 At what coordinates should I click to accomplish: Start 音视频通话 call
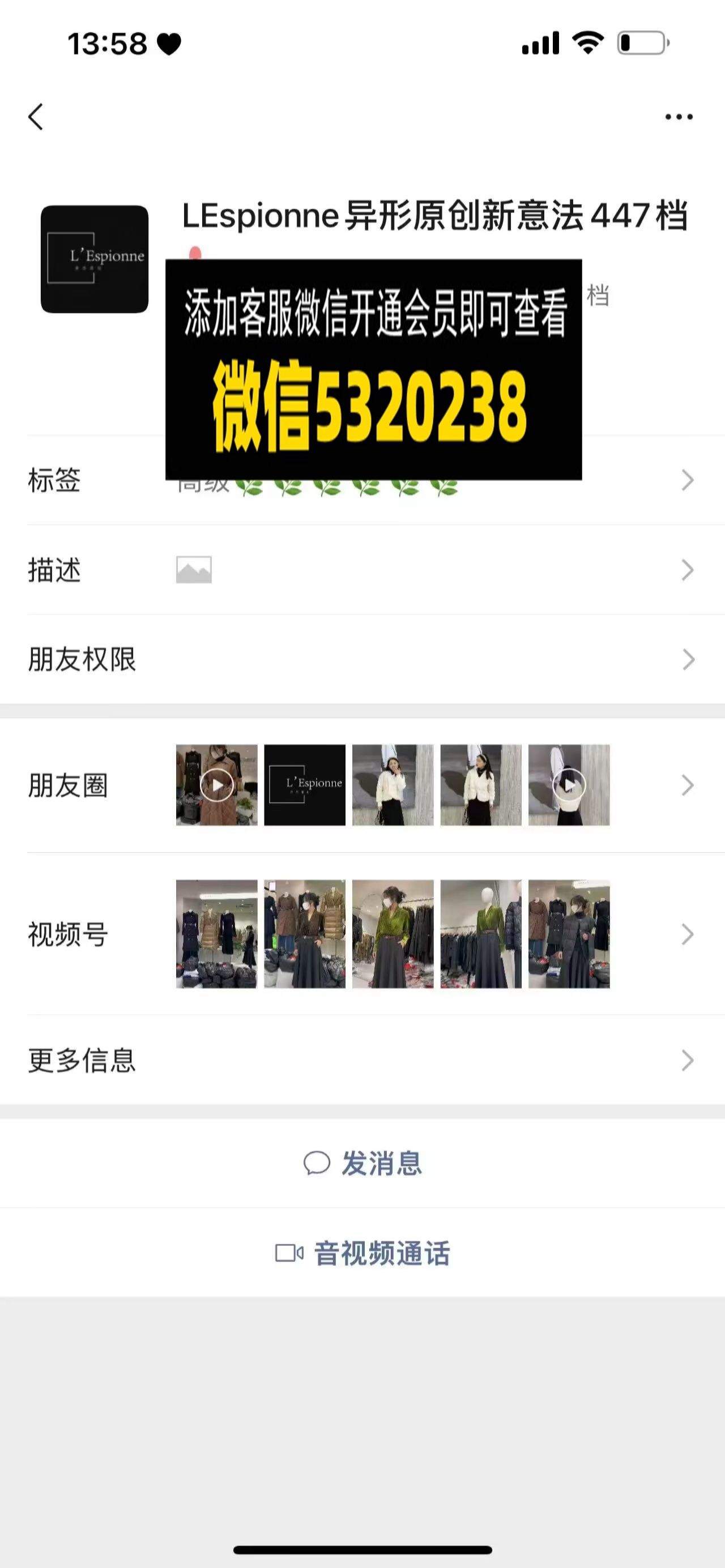click(x=362, y=1253)
